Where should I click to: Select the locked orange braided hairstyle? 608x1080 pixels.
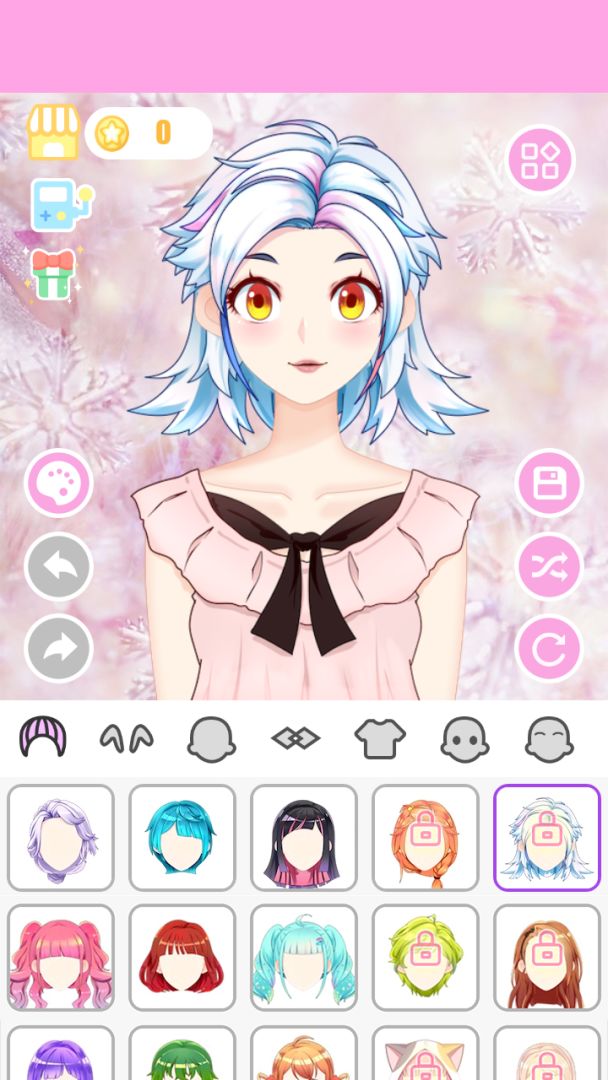(x=425, y=837)
